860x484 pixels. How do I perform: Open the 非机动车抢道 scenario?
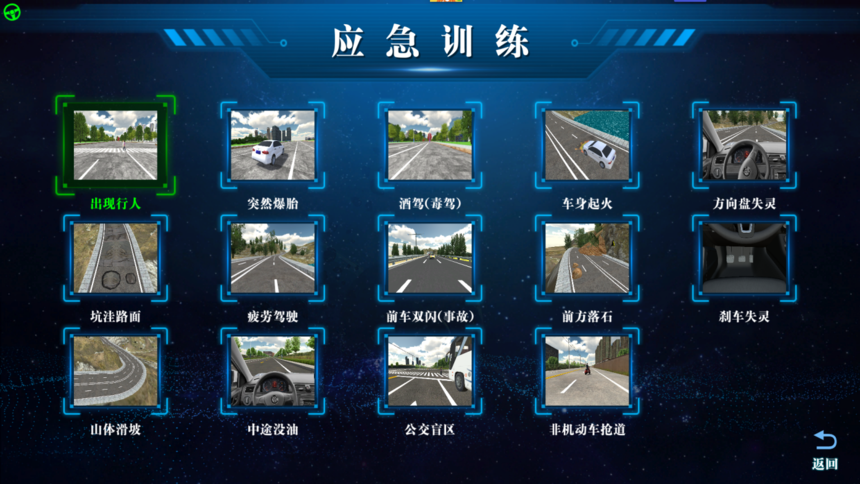pos(587,371)
